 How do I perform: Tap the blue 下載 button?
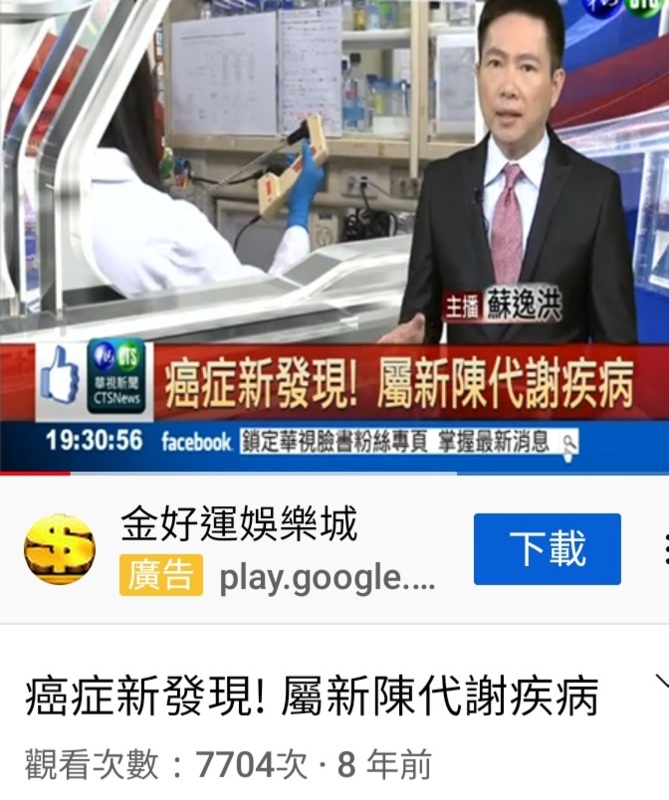pyautogui.click(x=547, y=549)
